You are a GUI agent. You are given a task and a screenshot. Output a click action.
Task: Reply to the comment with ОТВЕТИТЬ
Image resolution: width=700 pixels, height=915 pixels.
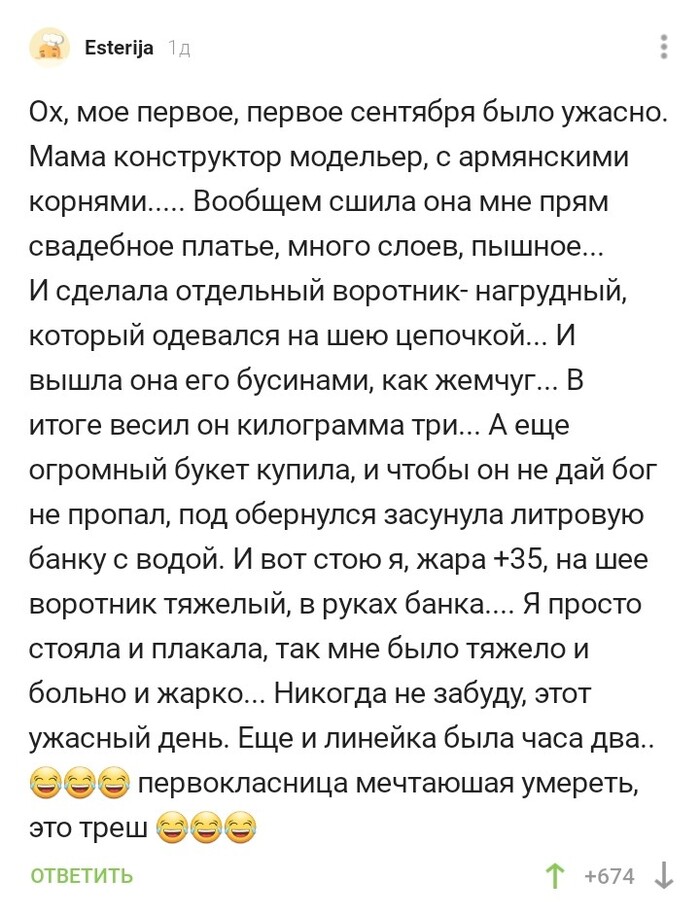[82, 876]
